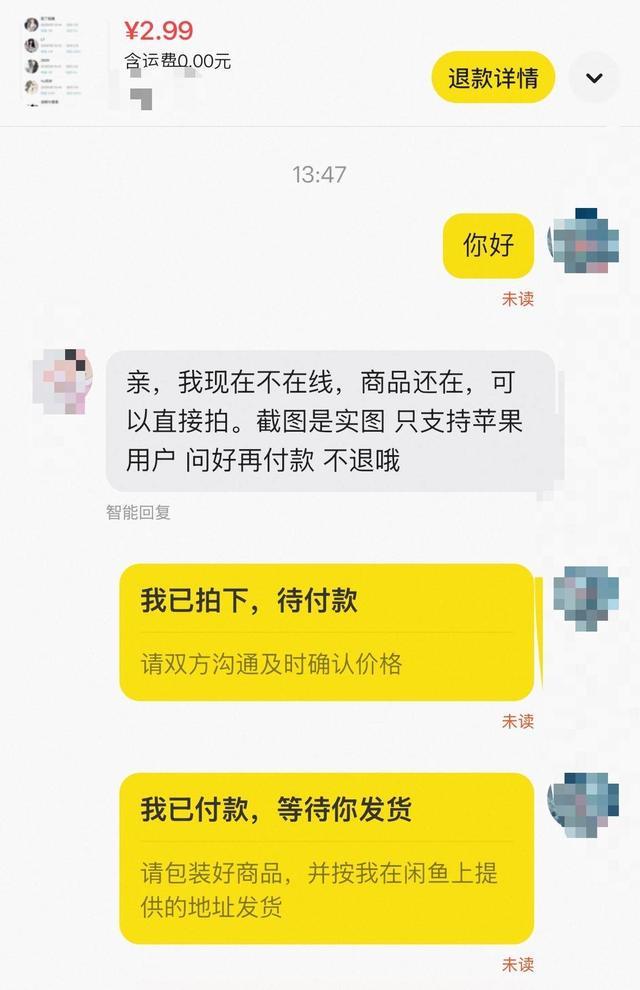Expand the order header chevron
This screenshot has width=640, height=990.
click(594, 78)
